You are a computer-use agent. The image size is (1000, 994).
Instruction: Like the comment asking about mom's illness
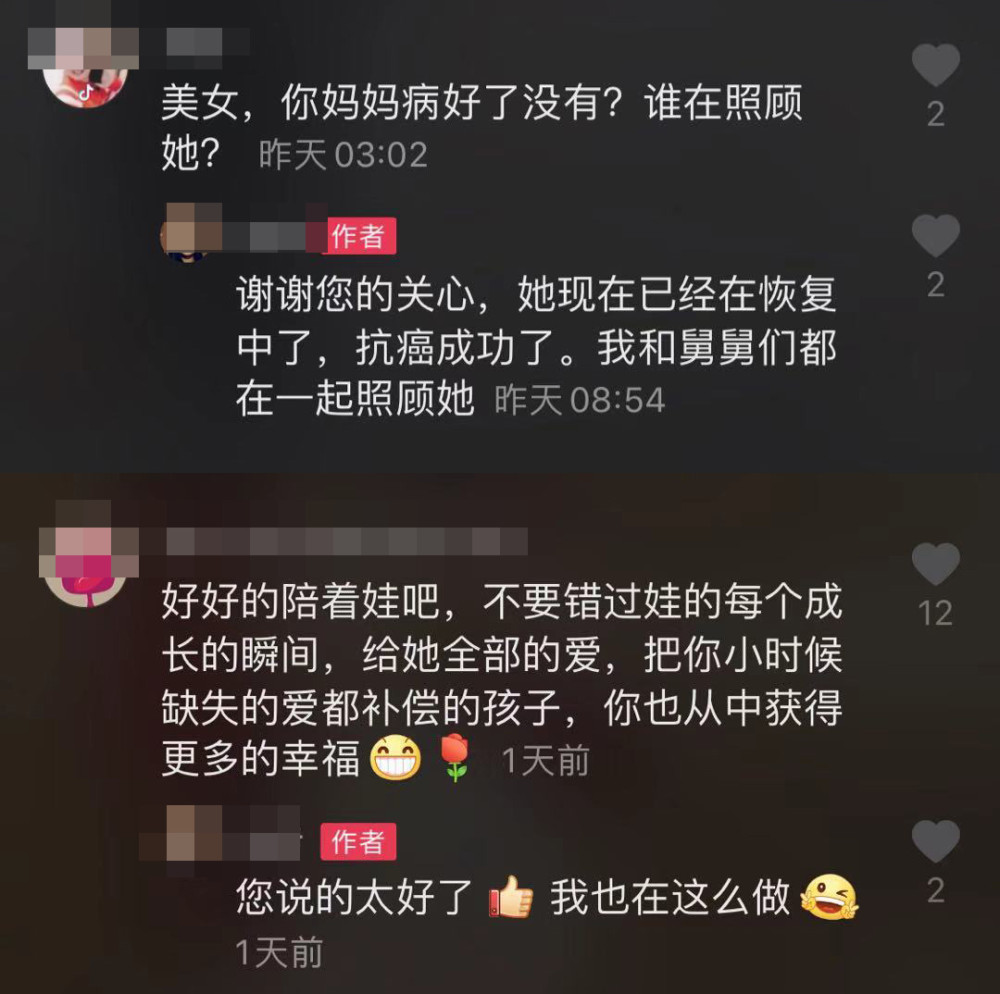[x=935, y=65]
